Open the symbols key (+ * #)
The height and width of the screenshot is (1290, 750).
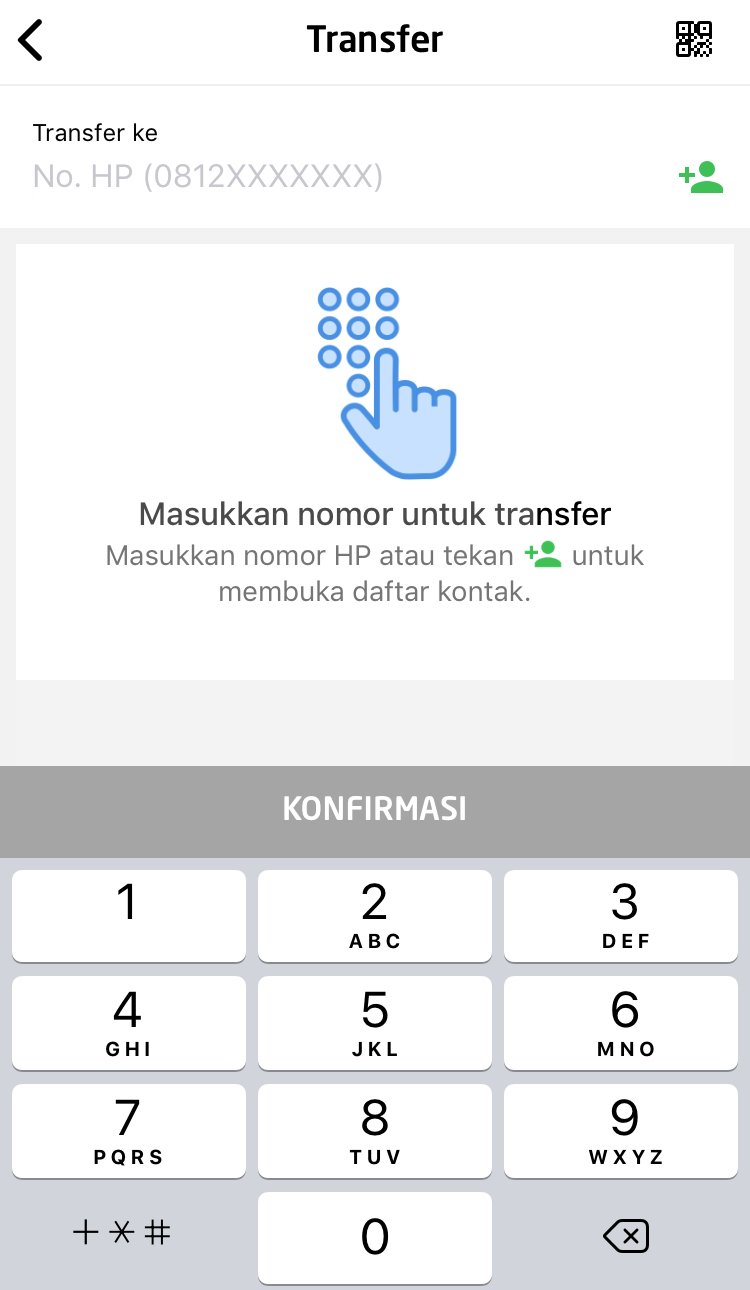pos(122,1233)
